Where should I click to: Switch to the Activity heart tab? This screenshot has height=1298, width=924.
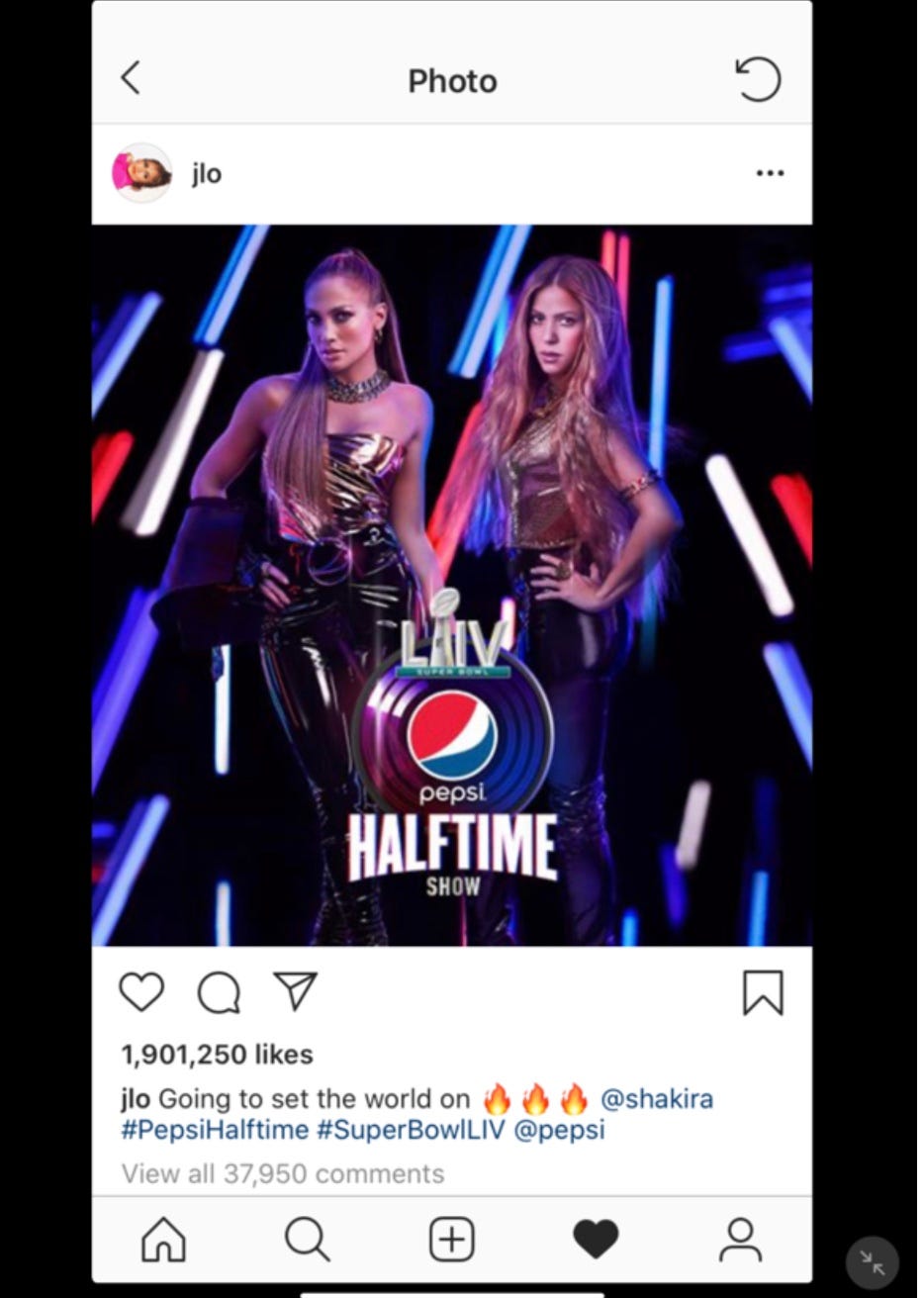[x=596, y=1240]
